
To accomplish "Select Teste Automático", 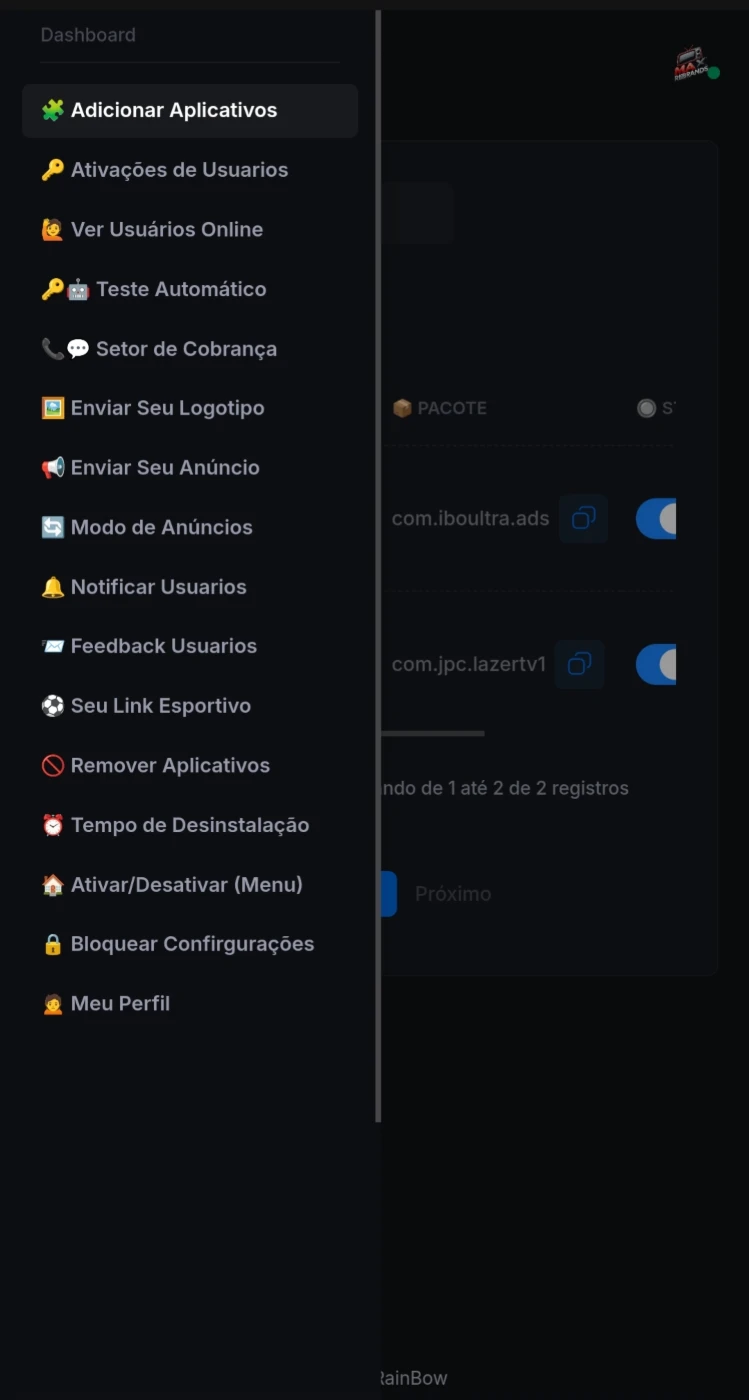I will point(190,289).
